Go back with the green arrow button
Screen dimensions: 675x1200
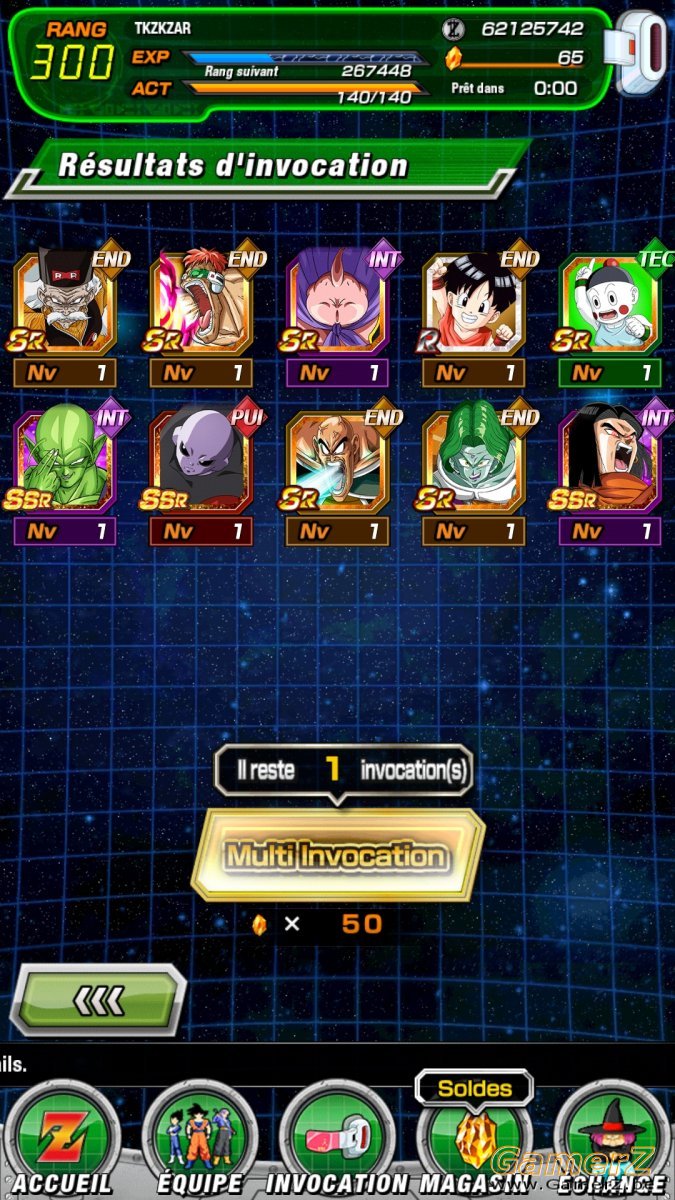[x=98, y=999]
